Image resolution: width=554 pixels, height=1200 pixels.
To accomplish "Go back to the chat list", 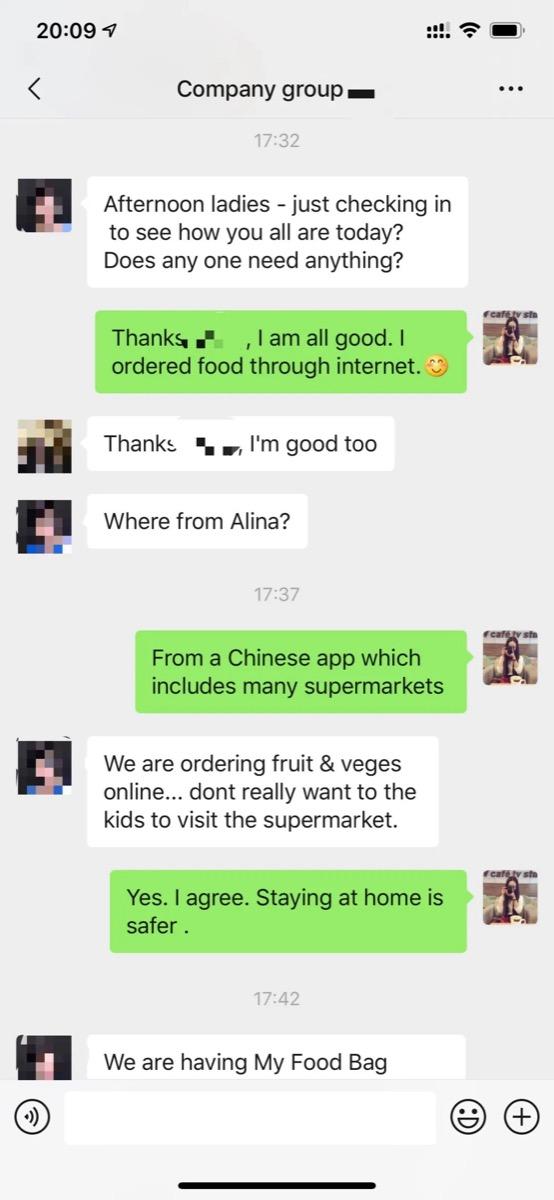I will 34,89.
